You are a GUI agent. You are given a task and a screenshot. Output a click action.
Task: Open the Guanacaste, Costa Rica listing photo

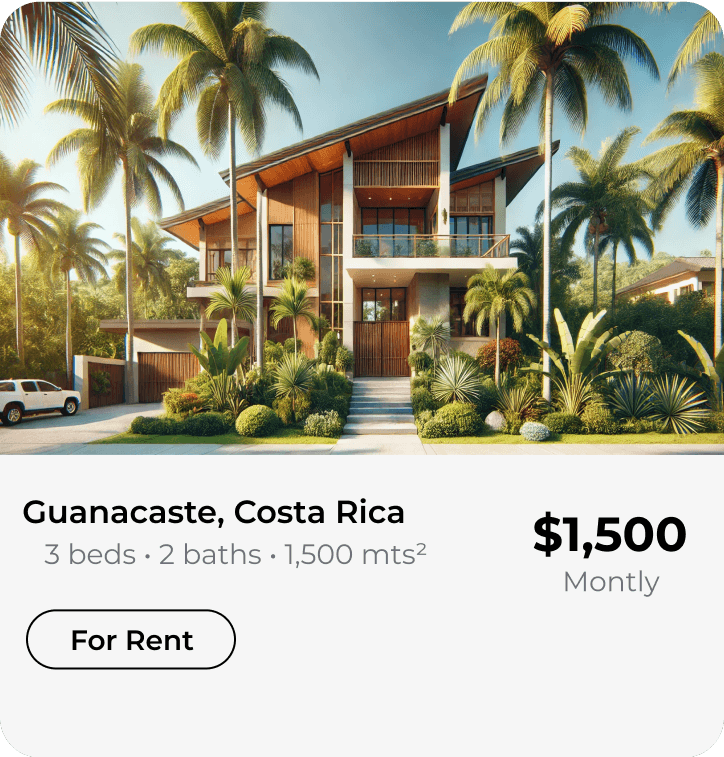(362, 228)
